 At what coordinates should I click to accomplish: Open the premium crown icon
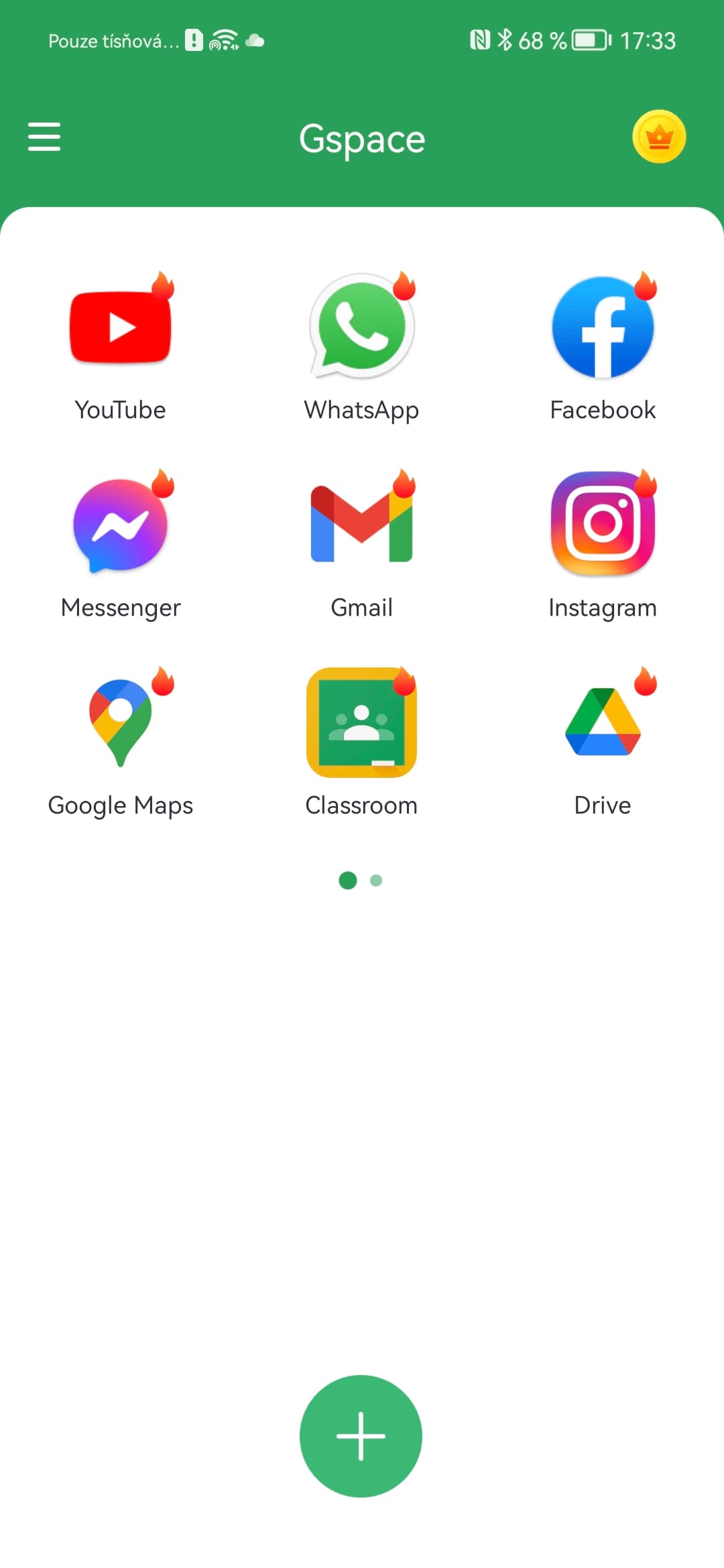659,137
